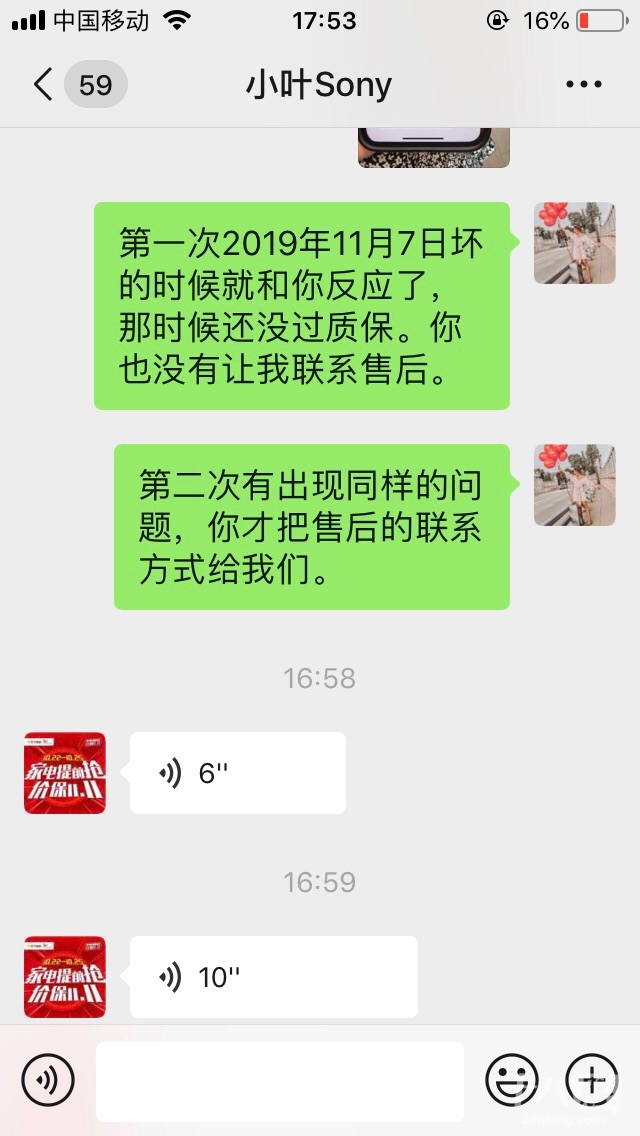The height and width of the screenshot is (1136, 640).
Task: Play the 10-second voice message
Action: click(x=273, y=977)
